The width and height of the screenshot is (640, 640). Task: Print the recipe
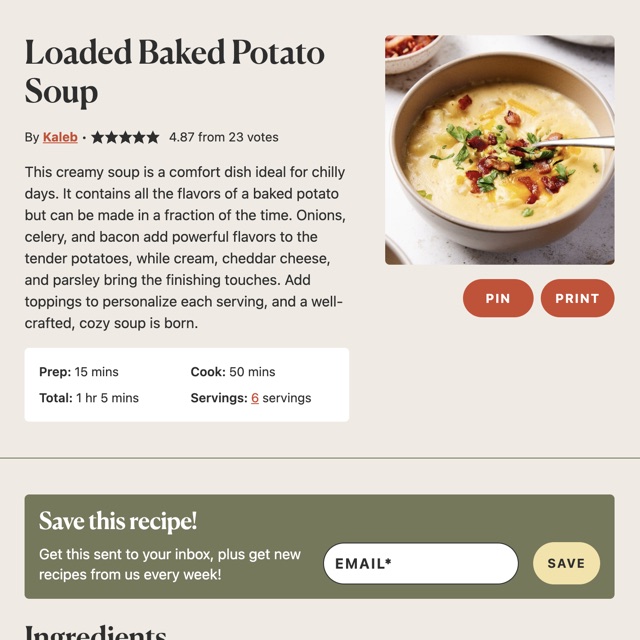[577, 298]
